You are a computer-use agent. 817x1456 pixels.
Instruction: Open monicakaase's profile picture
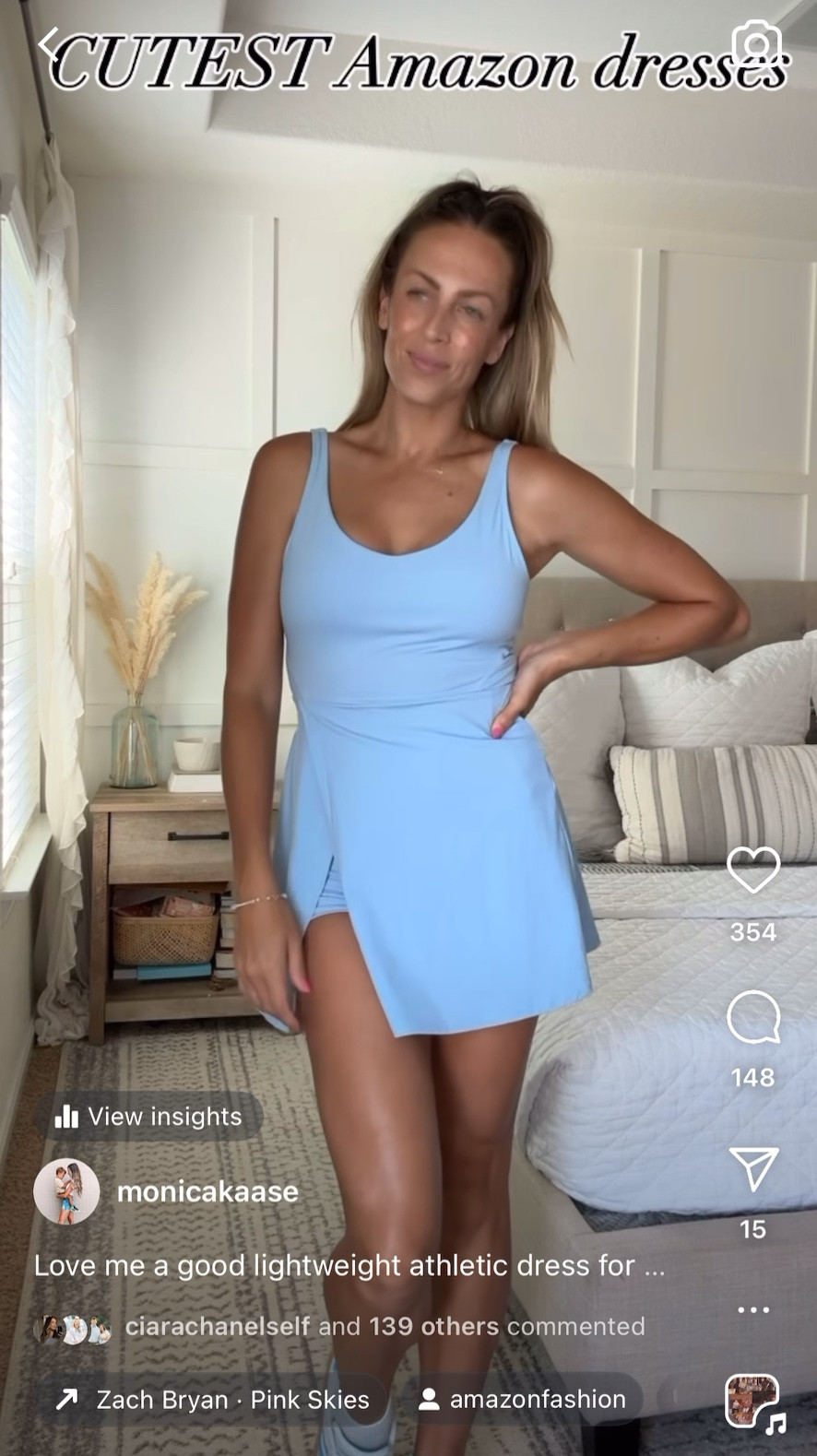pyautogui.click(x=66, y=1191)
